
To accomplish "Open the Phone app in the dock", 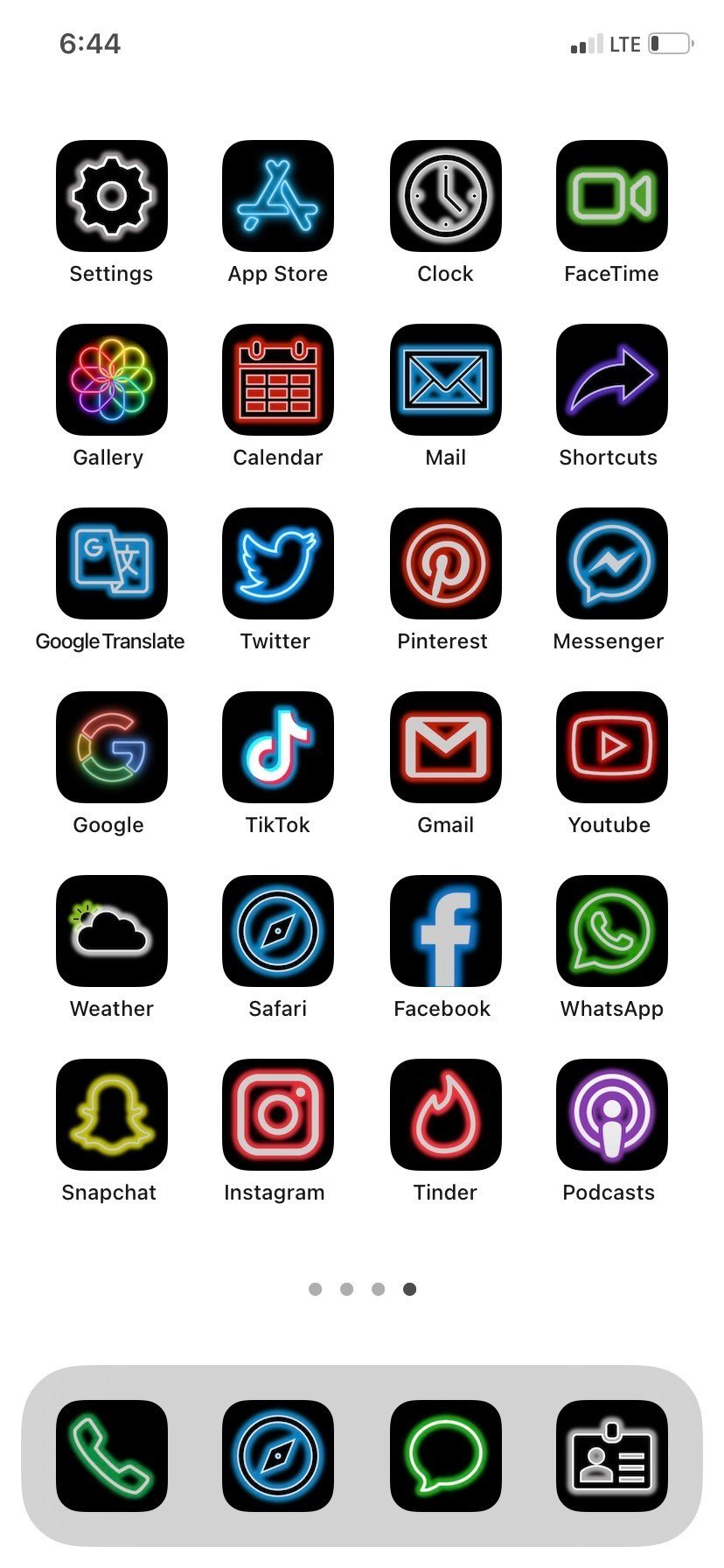I will point(111,1456).
